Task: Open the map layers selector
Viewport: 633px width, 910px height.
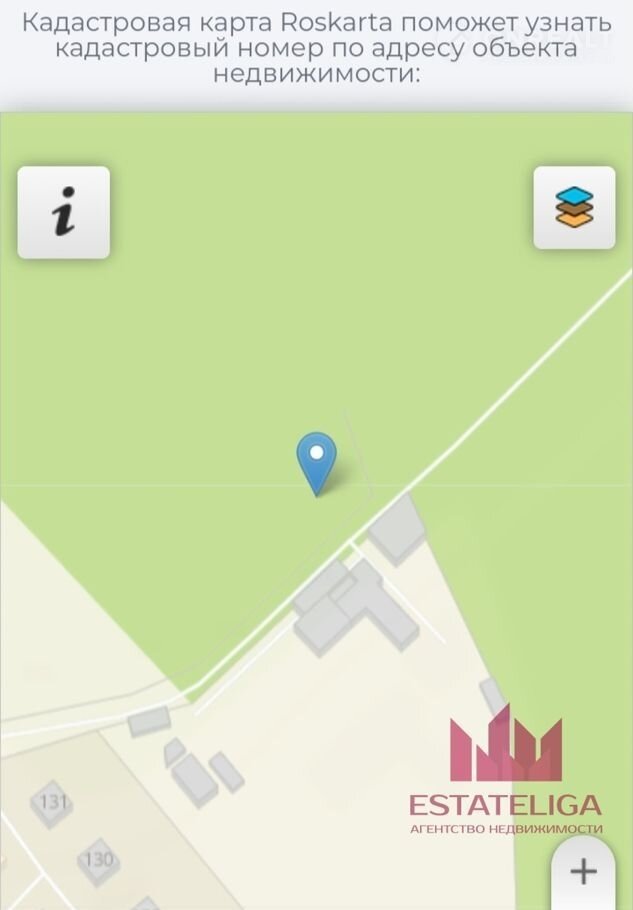Action: click(574, 208)
